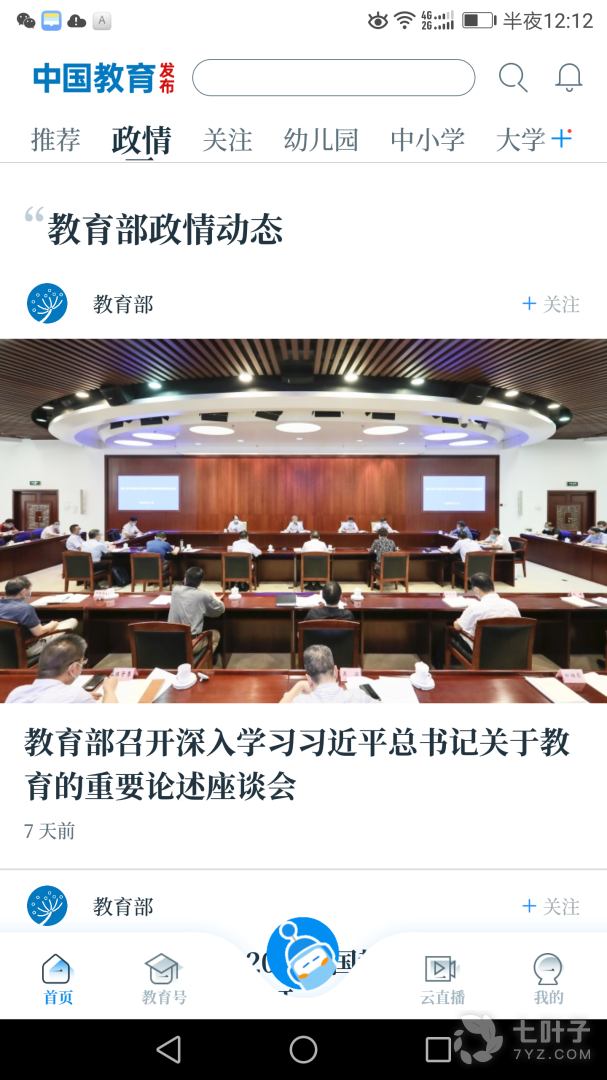Switch to the 推荐 tab
The height and width of the screenshot is (1080, 607).
(x=56, y=140)
